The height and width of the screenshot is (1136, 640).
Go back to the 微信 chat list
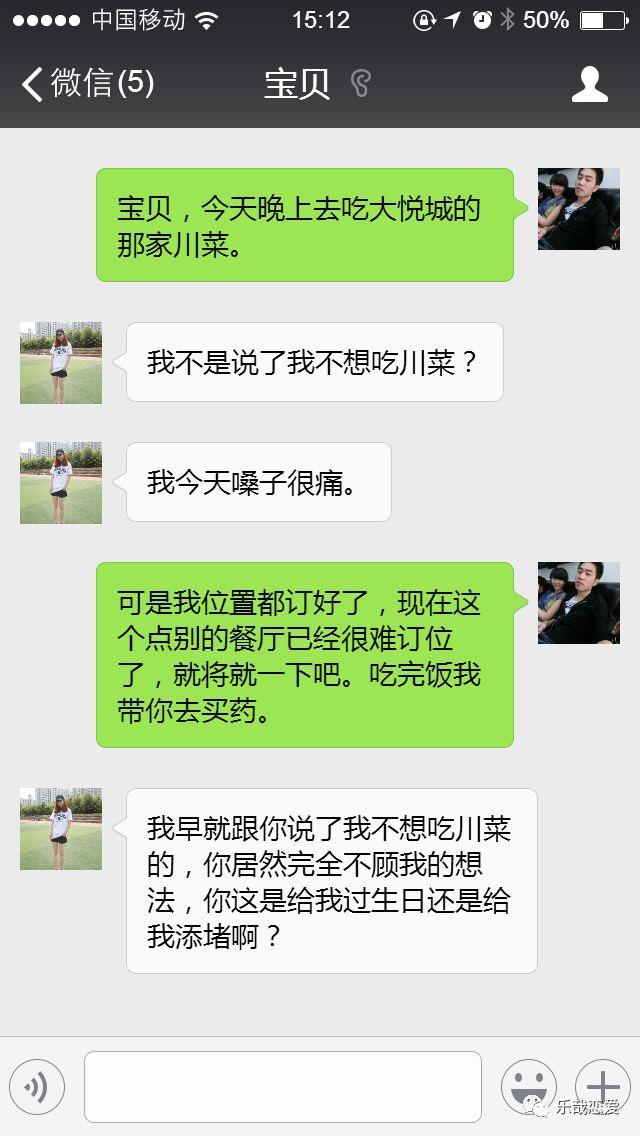pos(88,84)
